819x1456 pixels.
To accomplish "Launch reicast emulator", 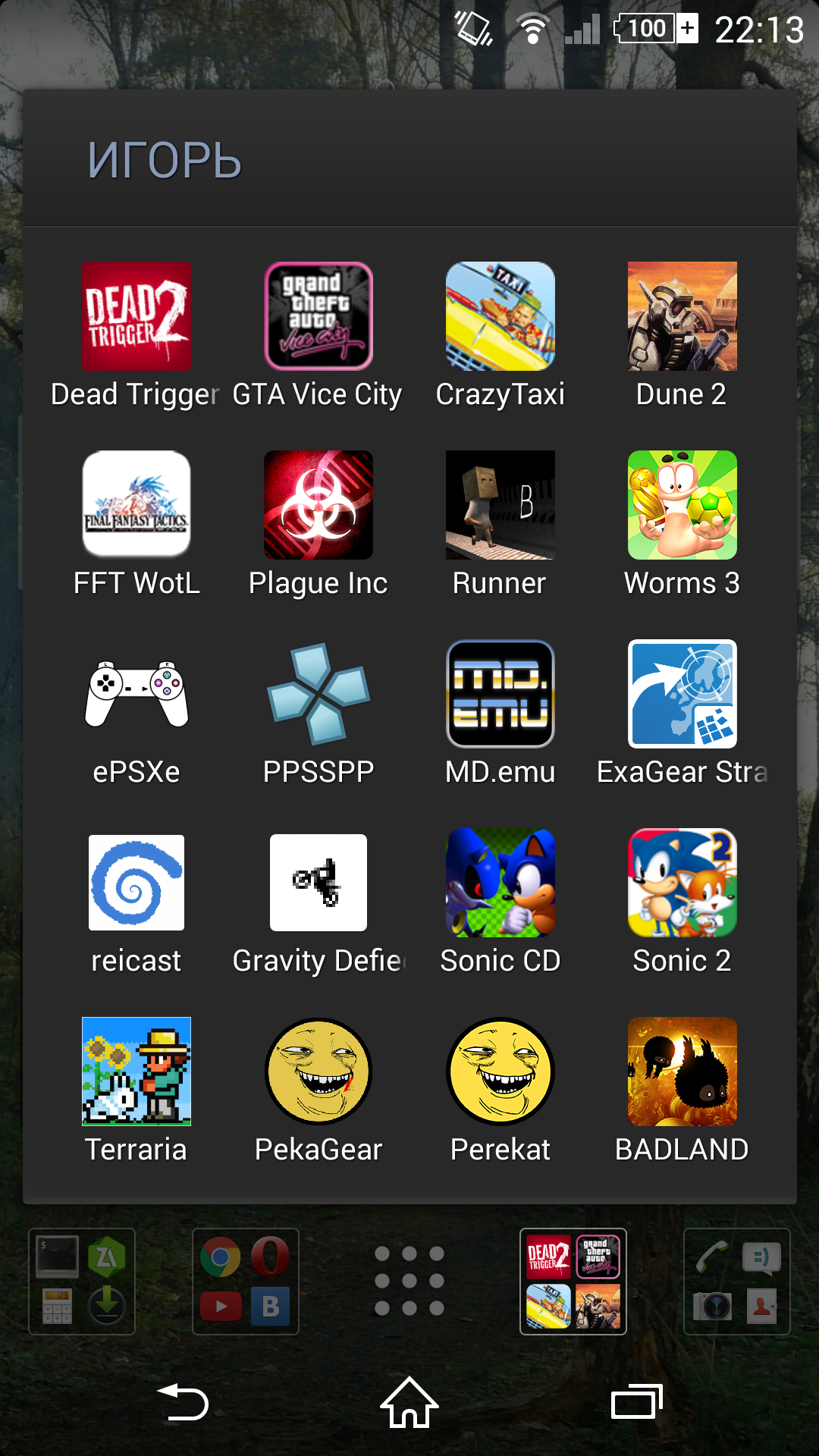I will point(136,883).
